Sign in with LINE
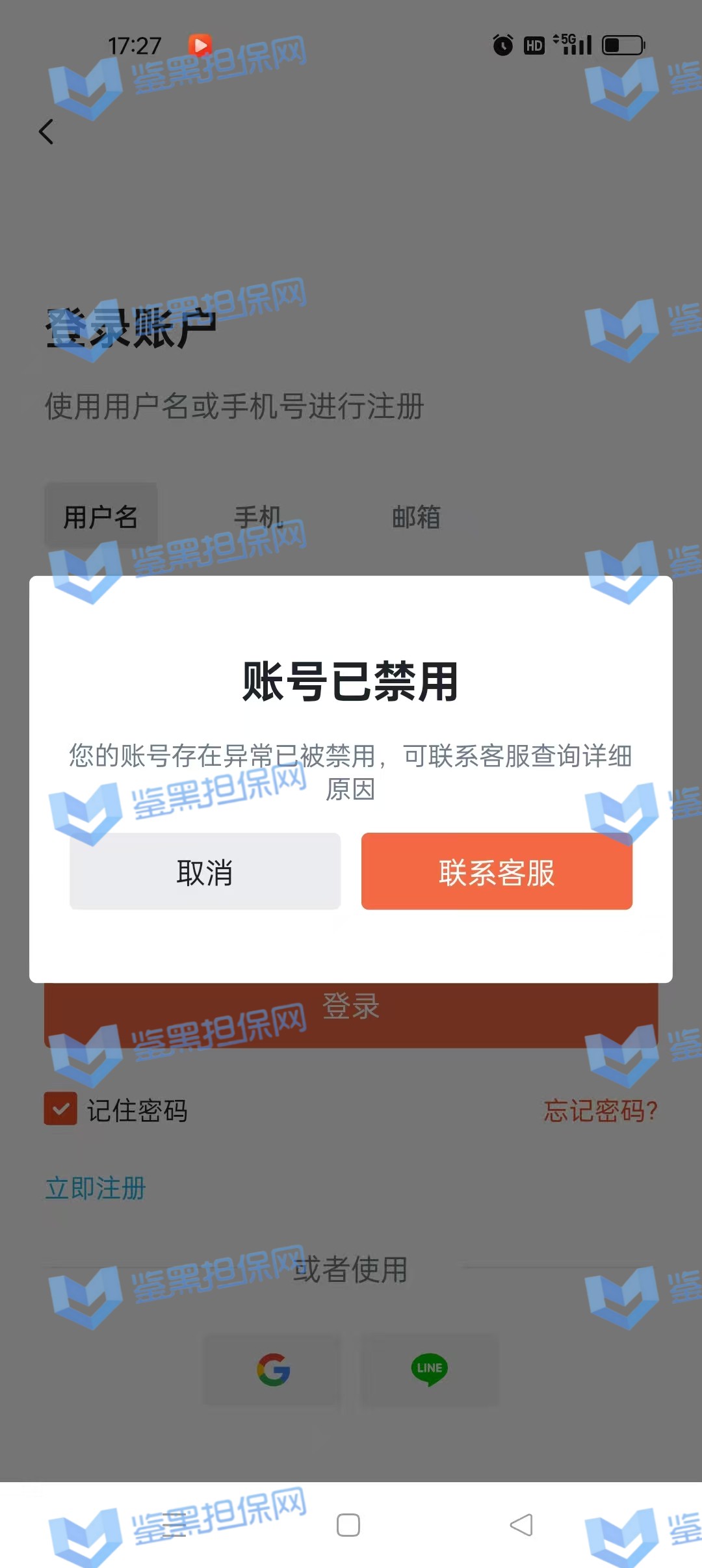Viewport: 702px width, 1568px height. coord(429,1370)
